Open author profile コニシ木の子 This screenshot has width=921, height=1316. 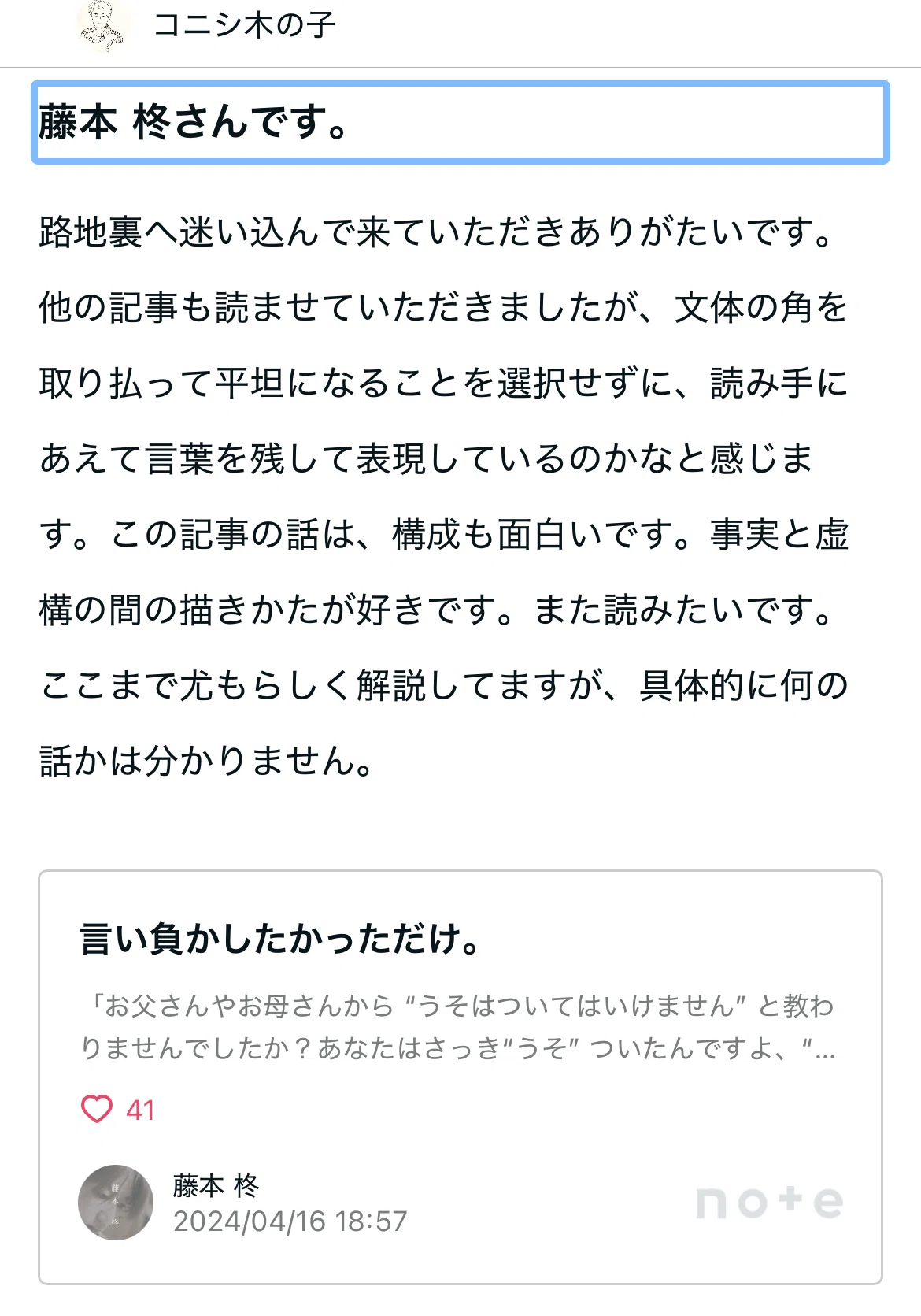pyautogui.click(x=245, y=25)
